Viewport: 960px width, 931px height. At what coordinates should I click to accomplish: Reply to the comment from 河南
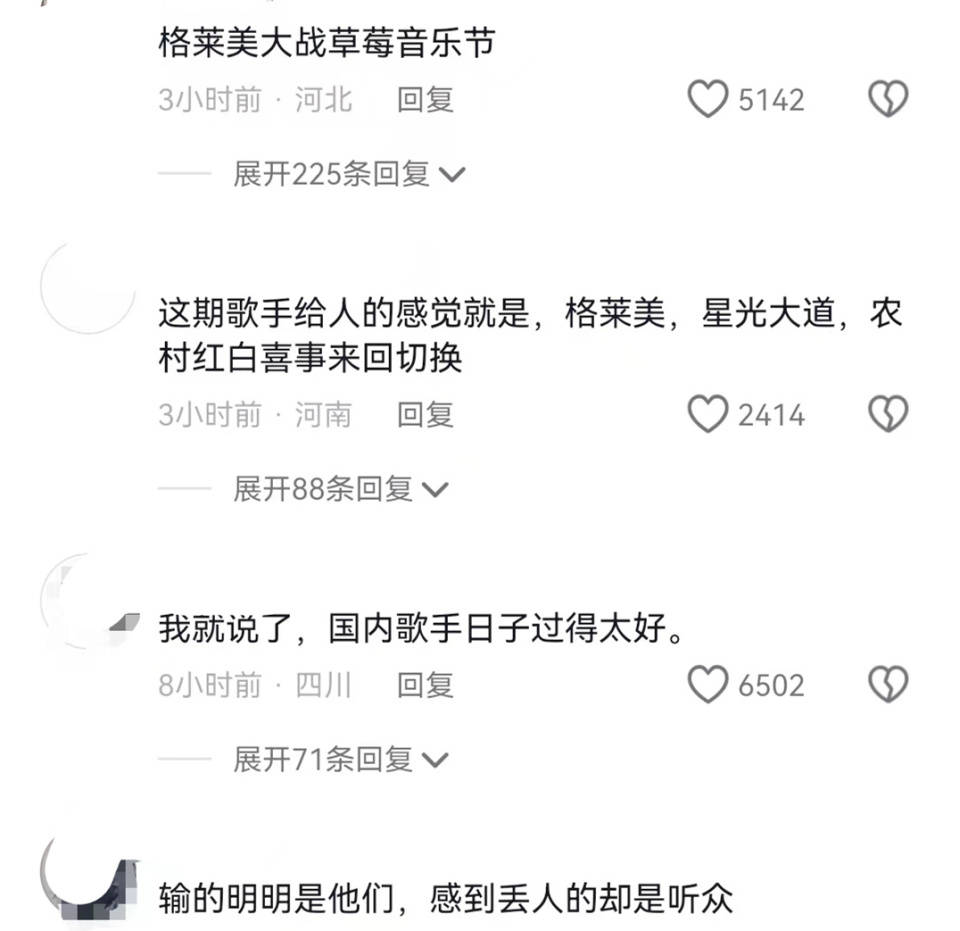pos(426,414)
